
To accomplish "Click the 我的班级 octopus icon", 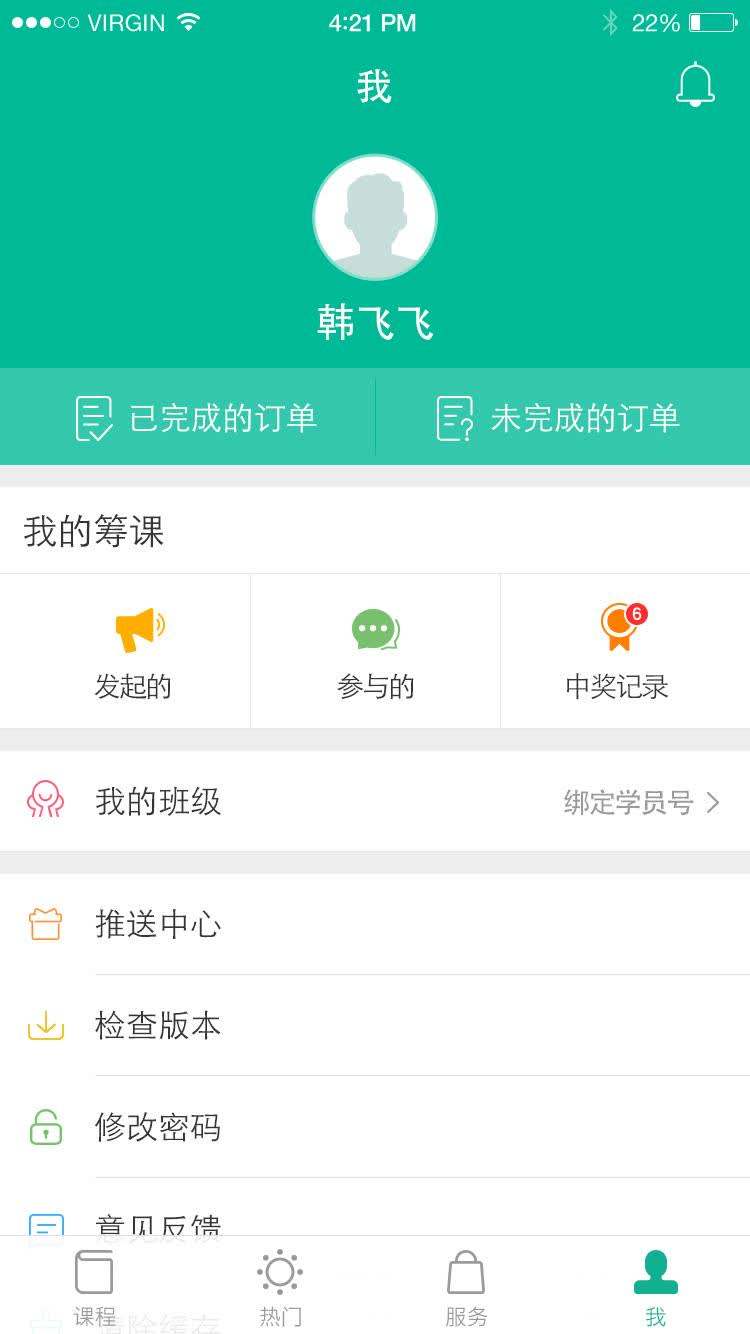I will [x=45, y=802].
